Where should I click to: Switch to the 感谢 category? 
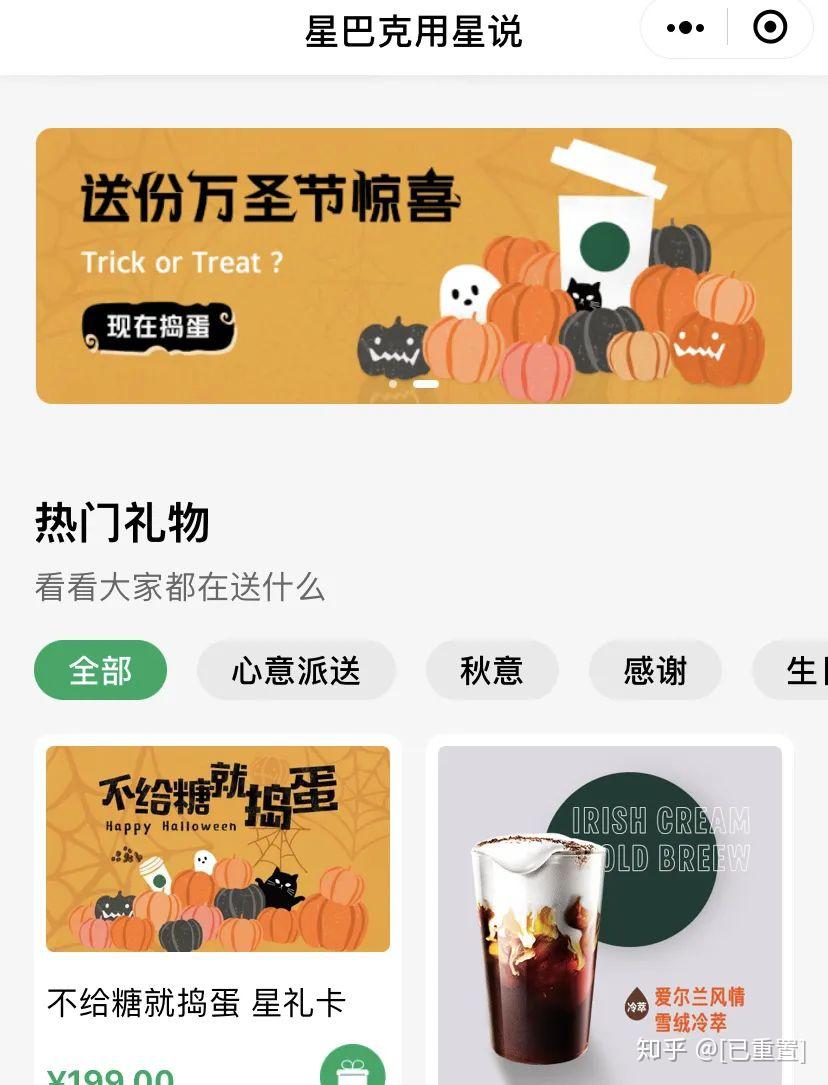[655, 670]
